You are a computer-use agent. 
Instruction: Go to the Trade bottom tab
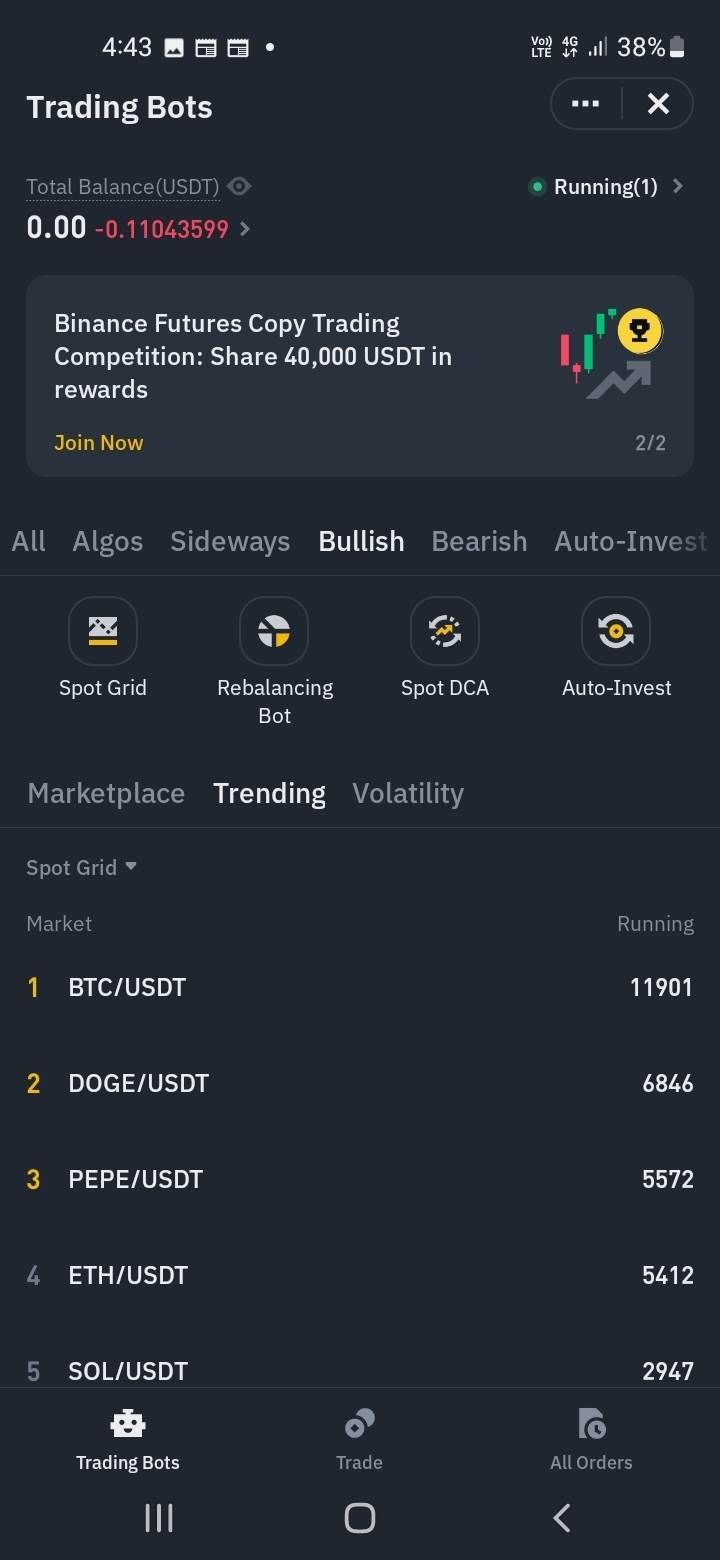(359, 1440)
